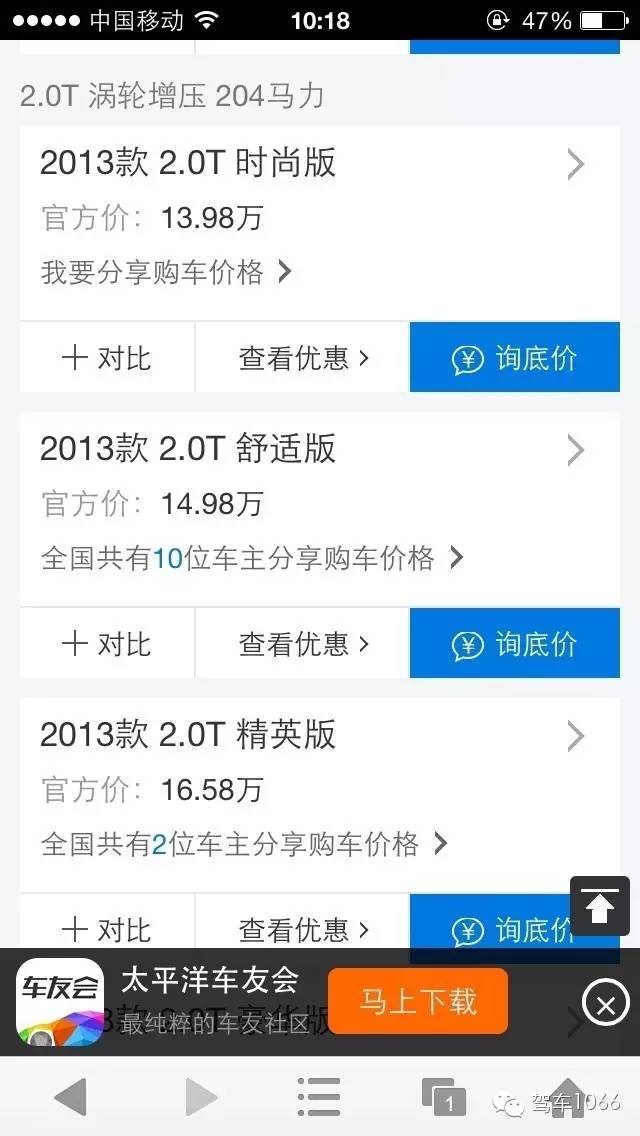This screenshot has height=1136, width=640.
Task: Tap 询底价 for 舒适版
Action: [515, 644]
